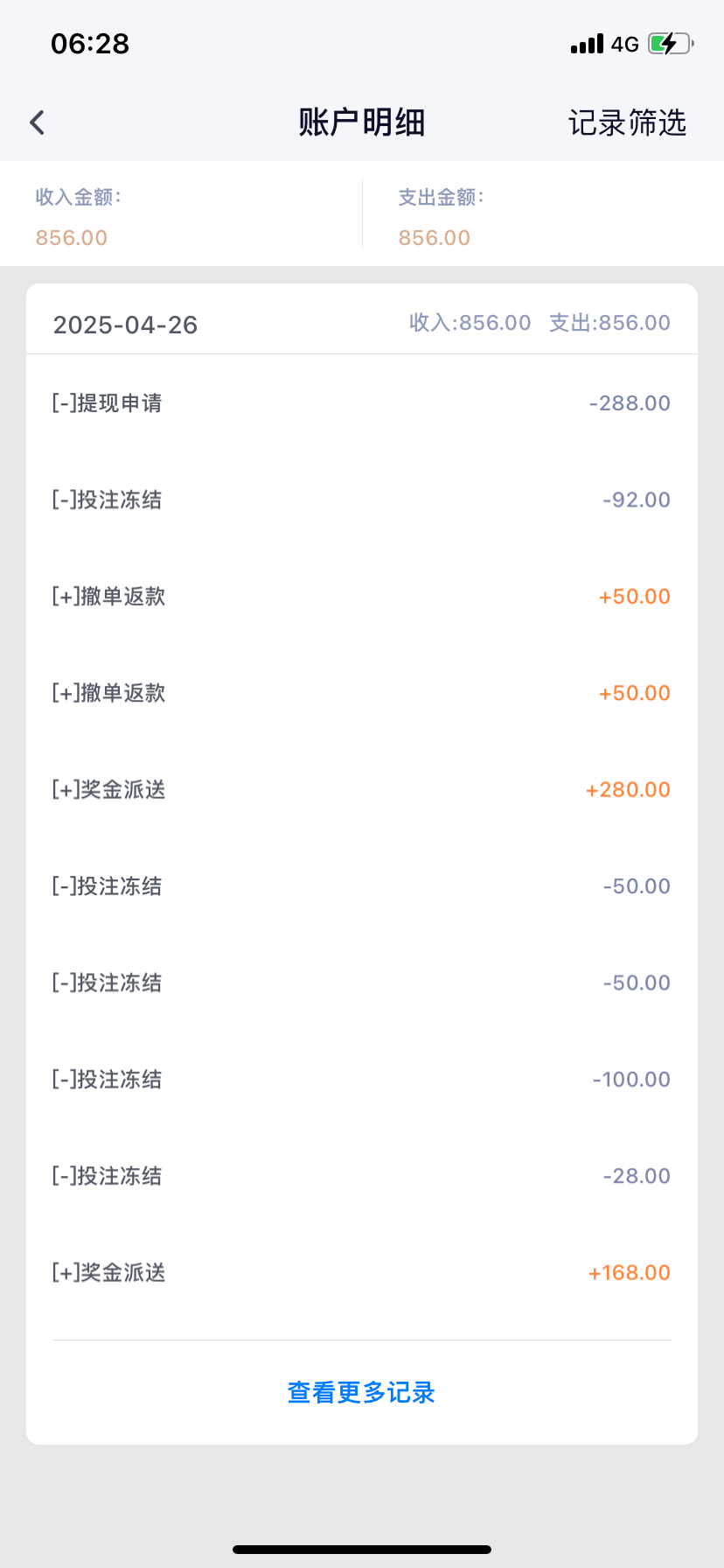Tap 查看更多记录 to load more
Screen dimensions: 724x1568
point(361,1392)
